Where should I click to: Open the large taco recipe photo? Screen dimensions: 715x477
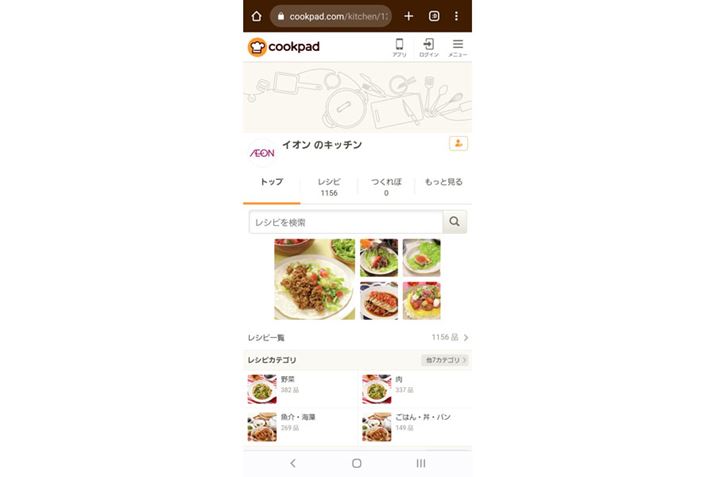tap(314, 279)
